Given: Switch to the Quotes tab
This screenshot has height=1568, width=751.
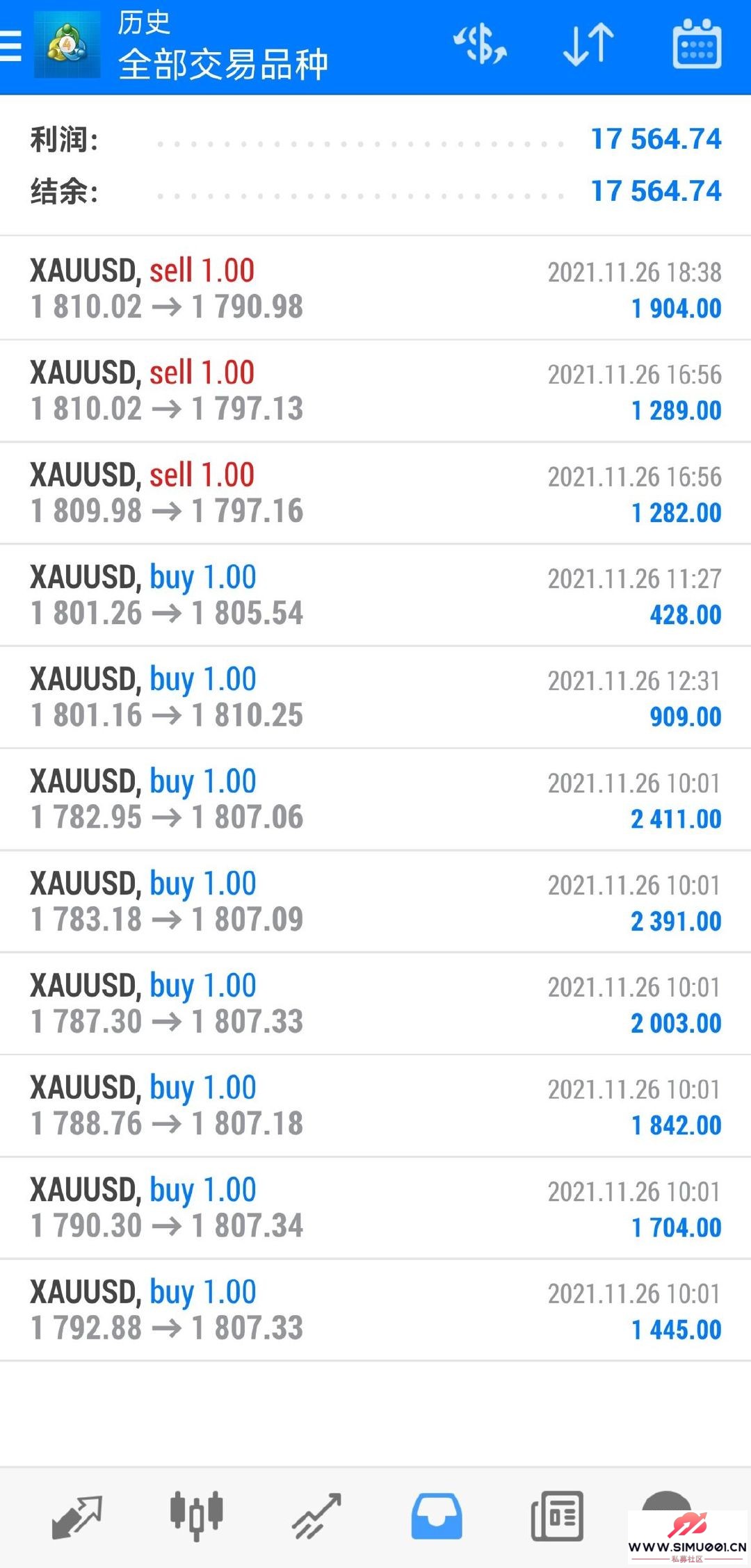Looking at the screenshot, I should [77, 1515].
